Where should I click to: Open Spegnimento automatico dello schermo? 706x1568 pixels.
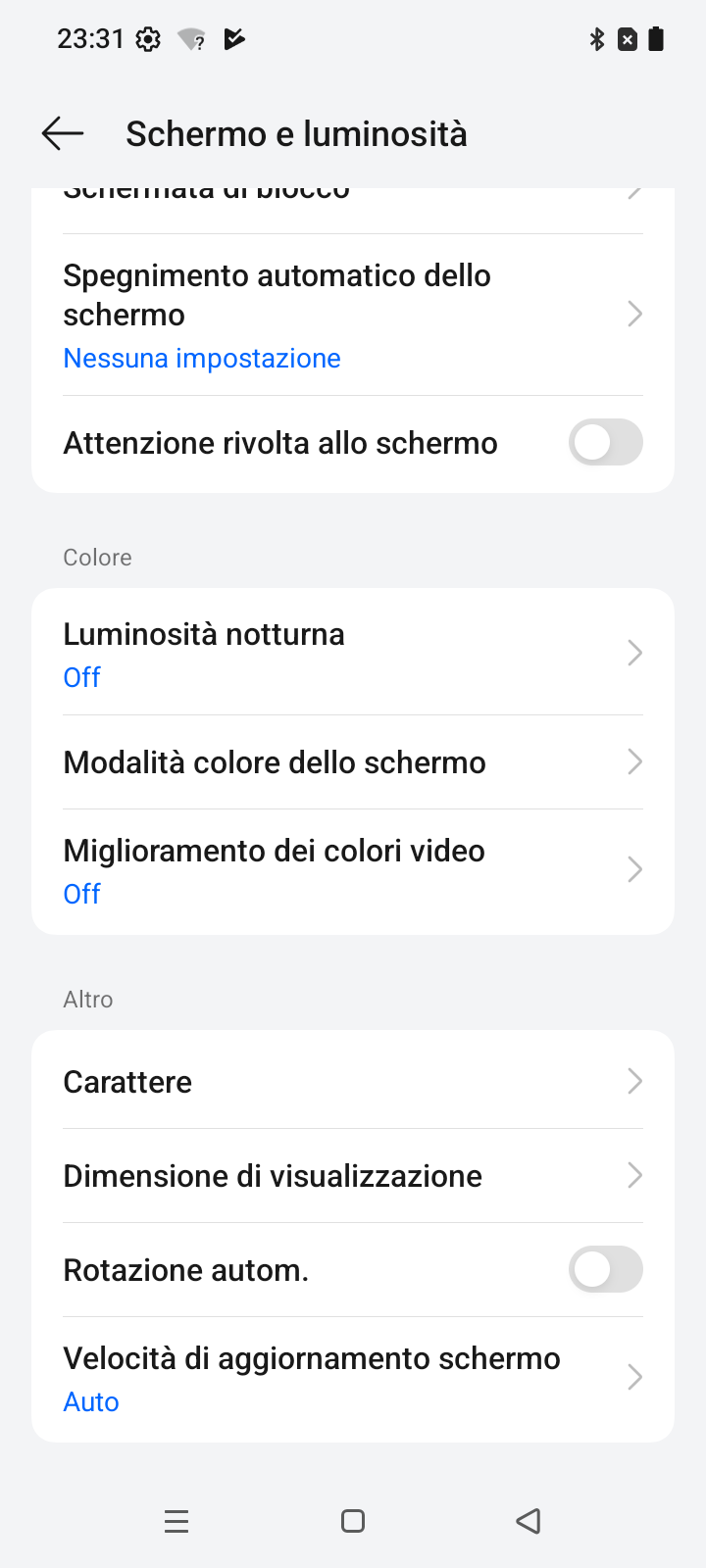click(353, 315)
